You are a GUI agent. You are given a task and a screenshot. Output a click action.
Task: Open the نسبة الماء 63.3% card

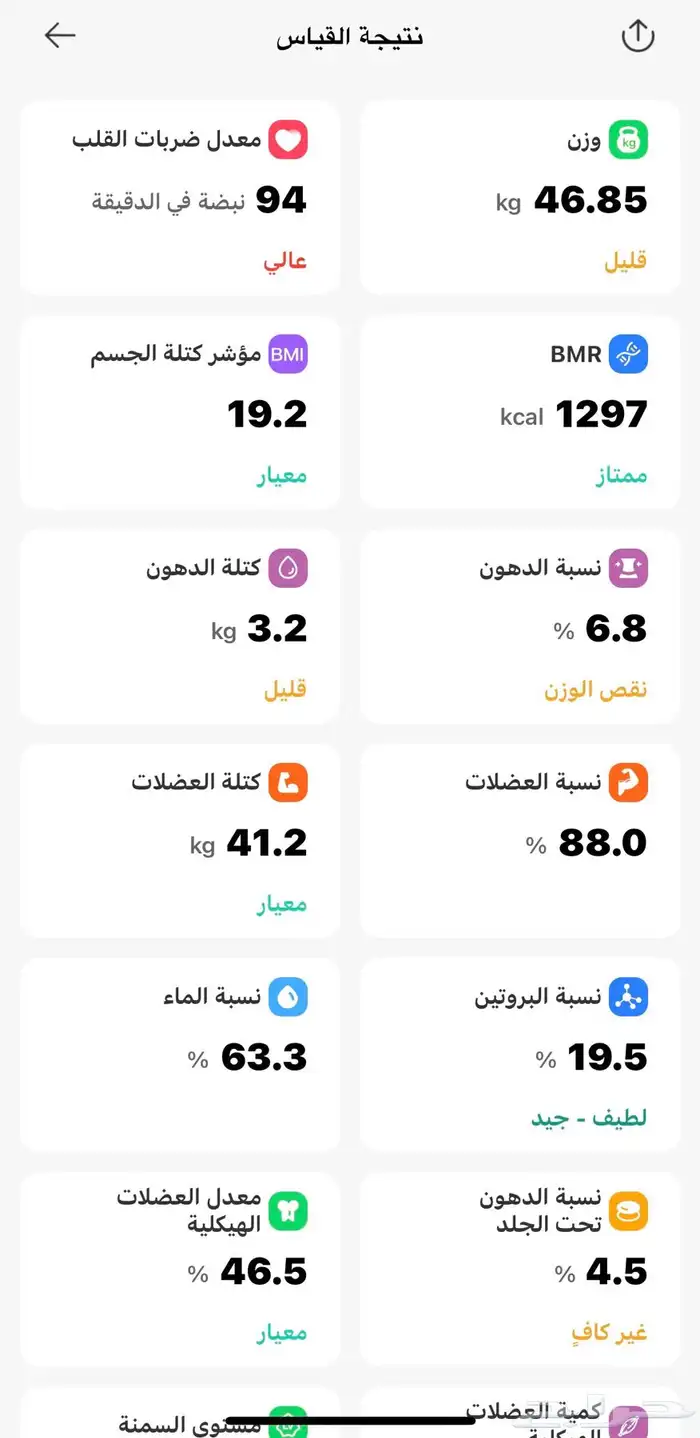(x=180, y=1055)
